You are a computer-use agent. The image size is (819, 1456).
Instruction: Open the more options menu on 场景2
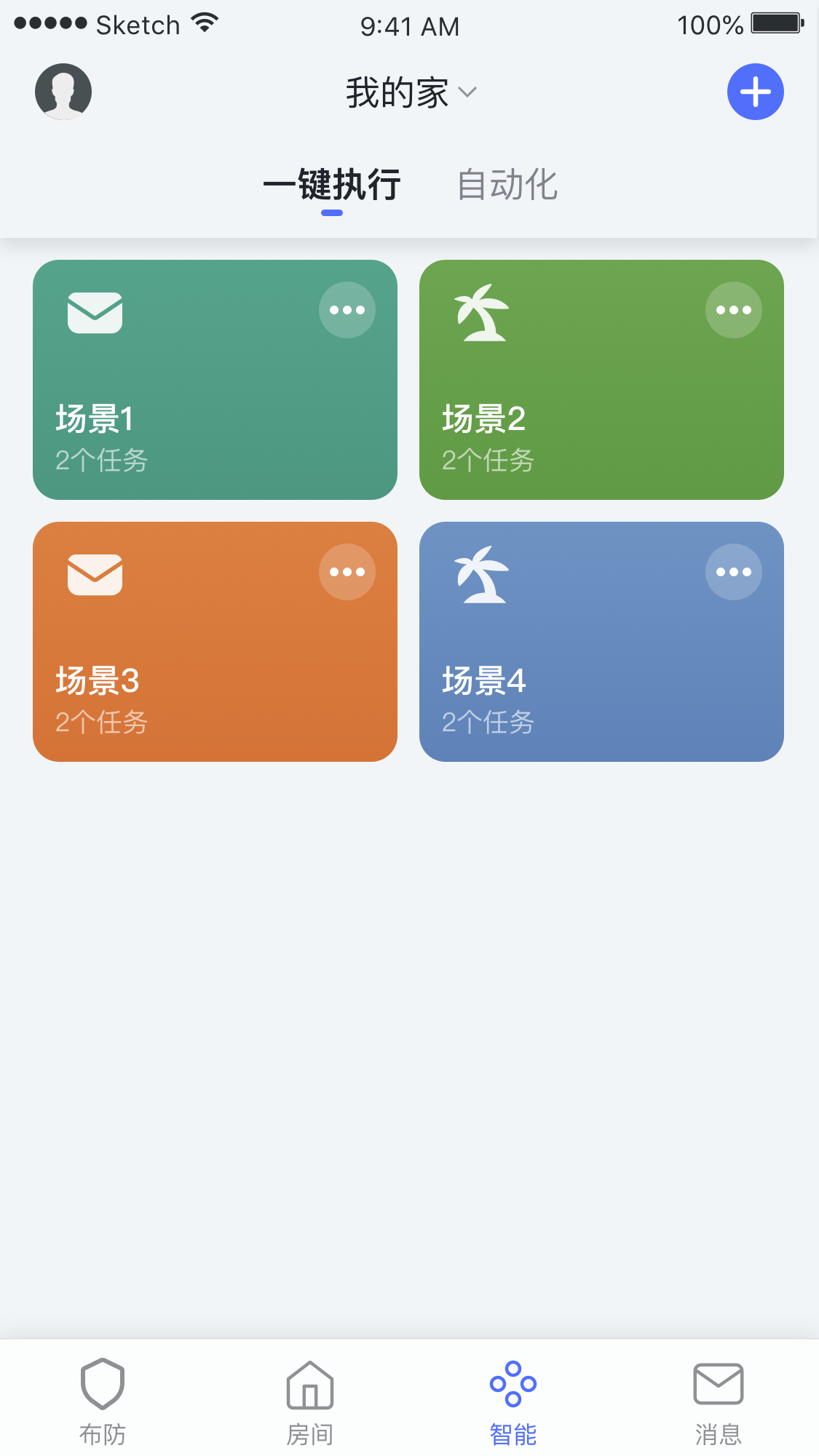pyautogui.click(x=733, y=310)
